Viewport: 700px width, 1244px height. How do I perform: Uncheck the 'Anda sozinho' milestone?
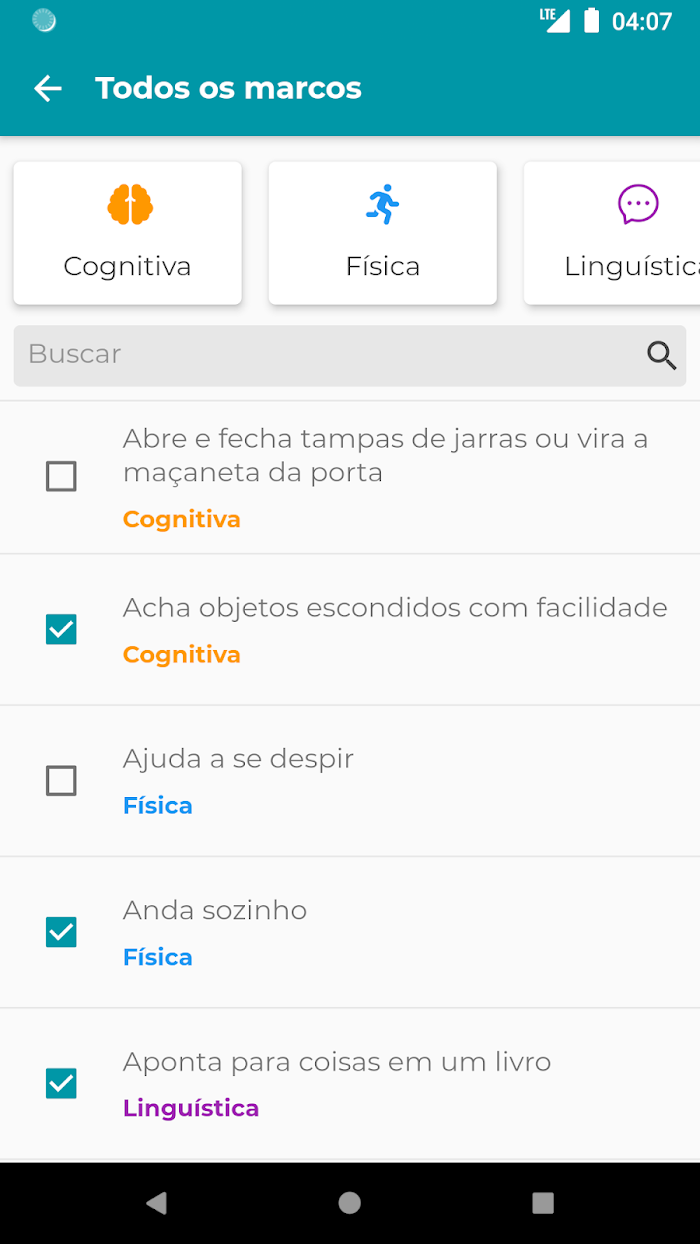(61, 932)
